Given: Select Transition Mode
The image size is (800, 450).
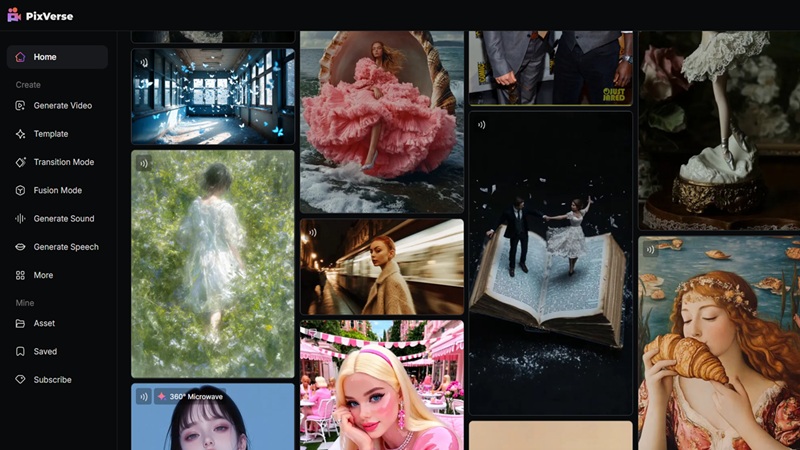Looking at the screenshot, I should point(63,162).
